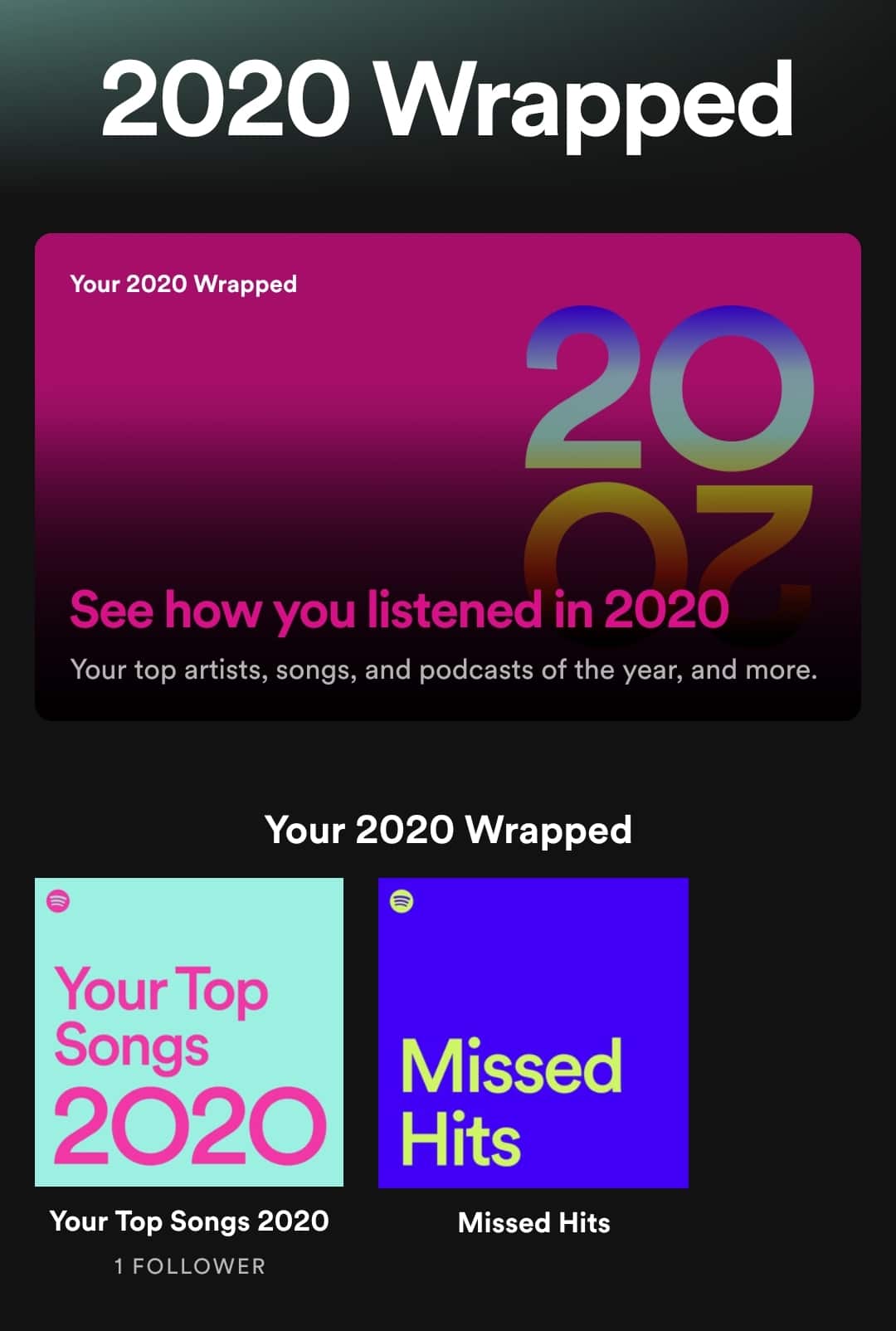This screenshot has height=1331, width=896.
Task: Open the Missed Hits playlist
Action: [533, 1032]
